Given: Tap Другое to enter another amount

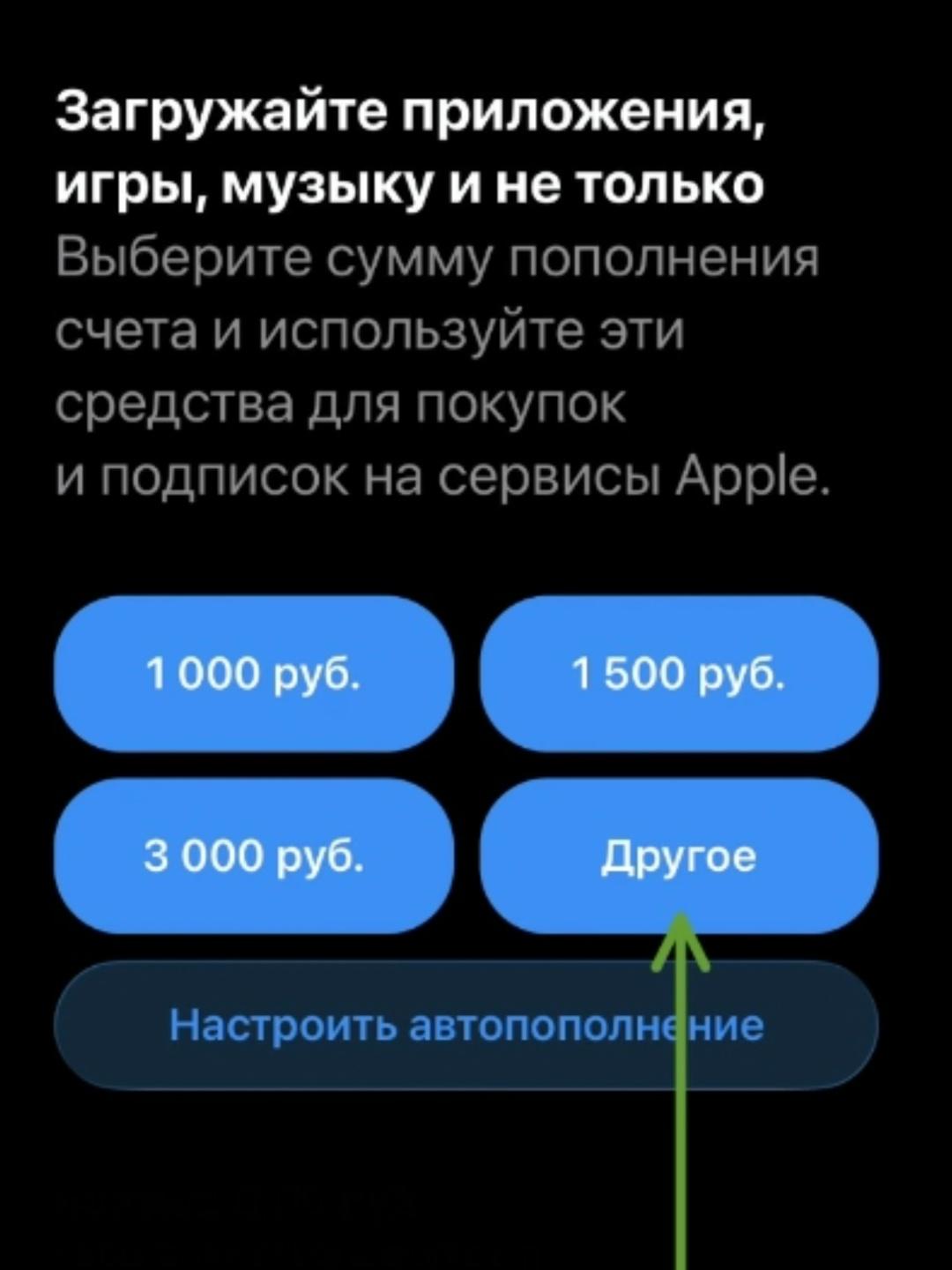Looking at the screenshot, I should click(679, 856).
